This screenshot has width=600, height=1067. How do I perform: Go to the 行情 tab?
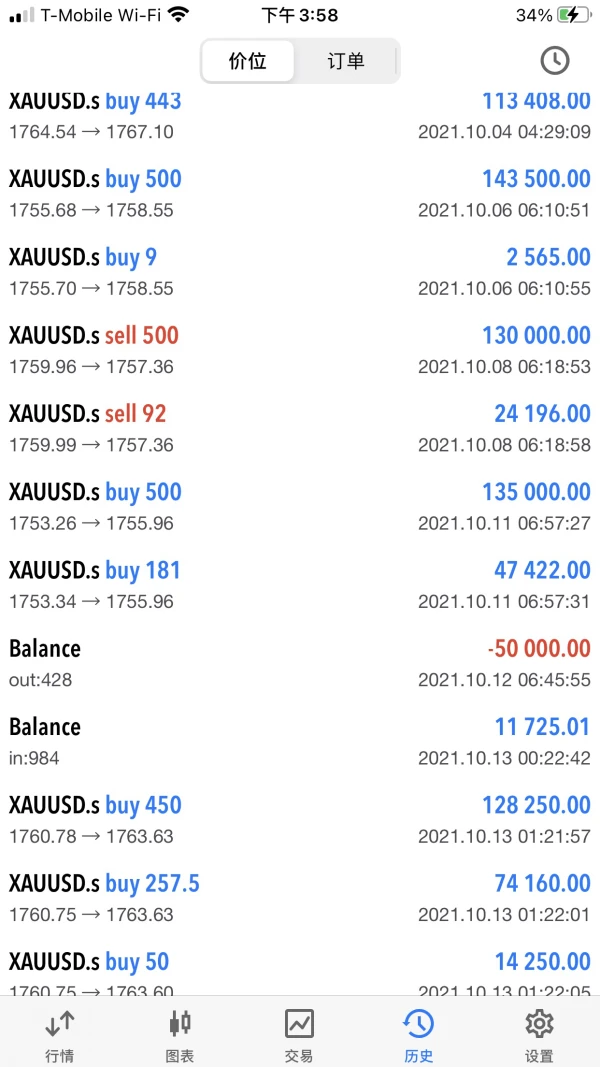(60, 1034)
